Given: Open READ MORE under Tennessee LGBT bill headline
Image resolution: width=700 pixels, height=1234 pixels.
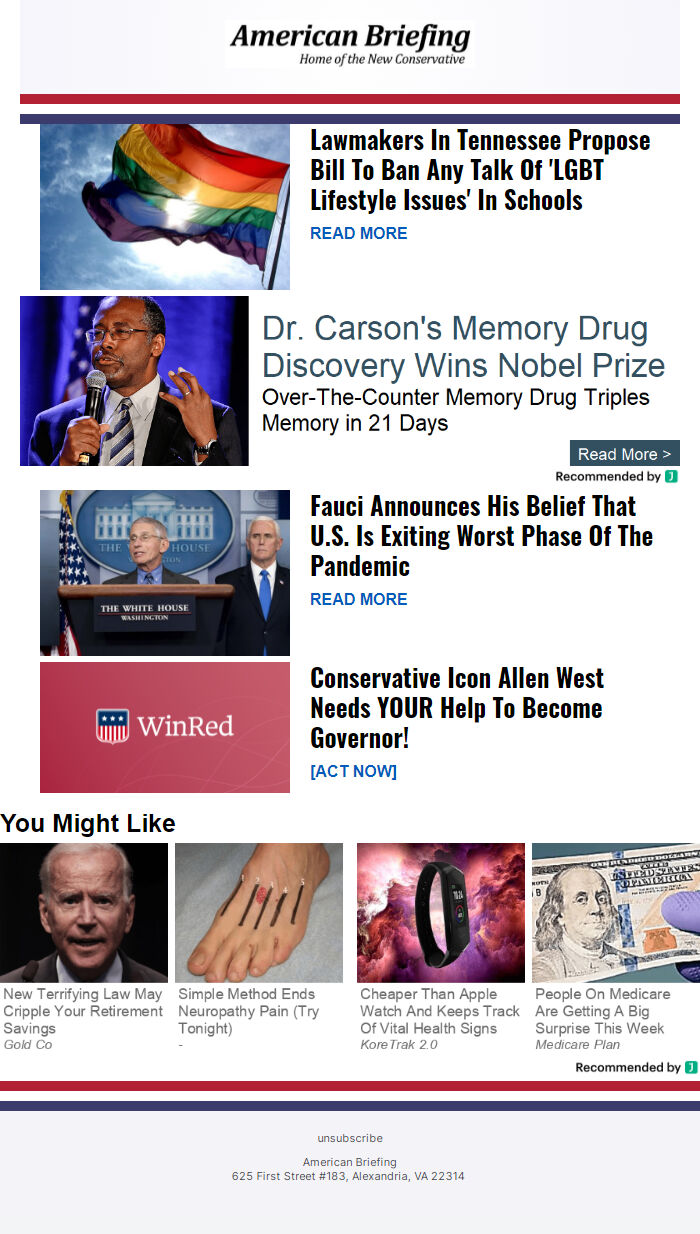Looking at the screenshot, I should (x=358, y=233).
